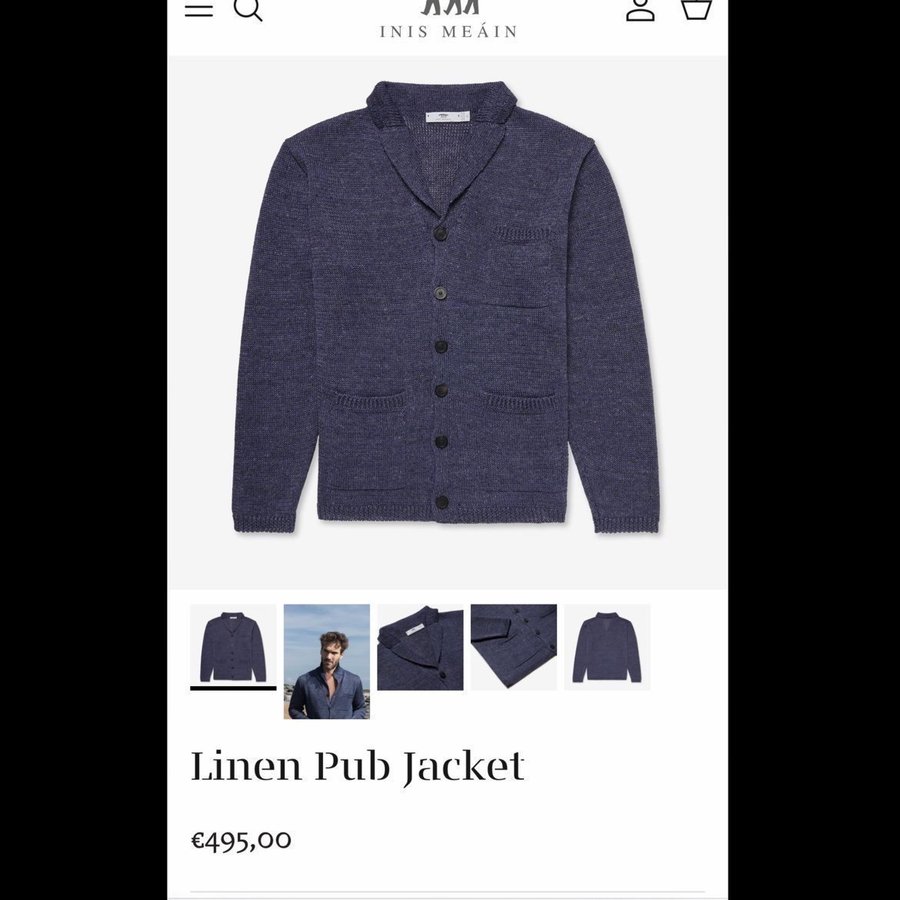Show the model wearing jacket thumbnail
Viewport: 900px width, 900px height.
[327, 661]
